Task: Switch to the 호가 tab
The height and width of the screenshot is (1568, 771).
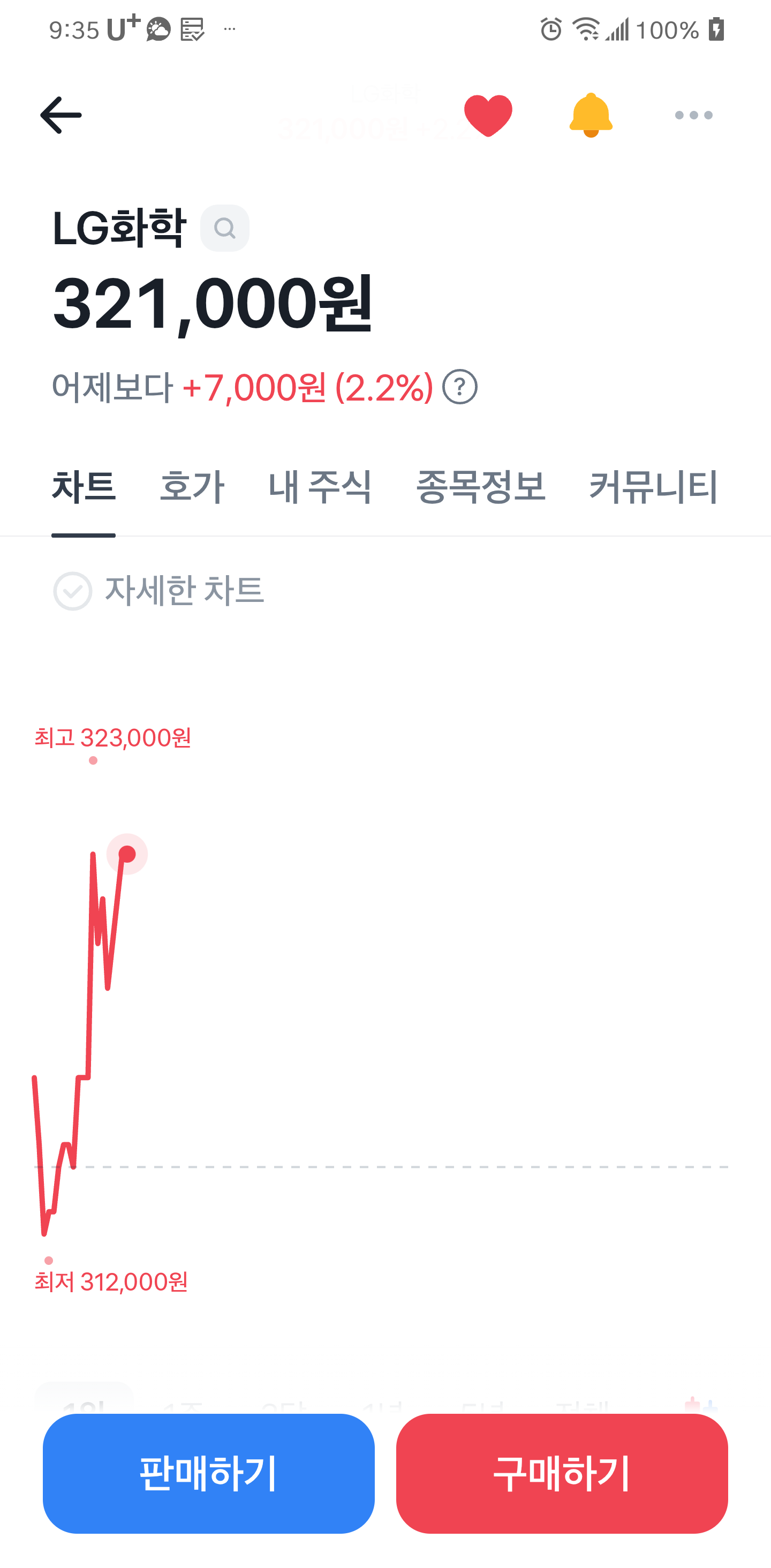Action: (192, 487)
